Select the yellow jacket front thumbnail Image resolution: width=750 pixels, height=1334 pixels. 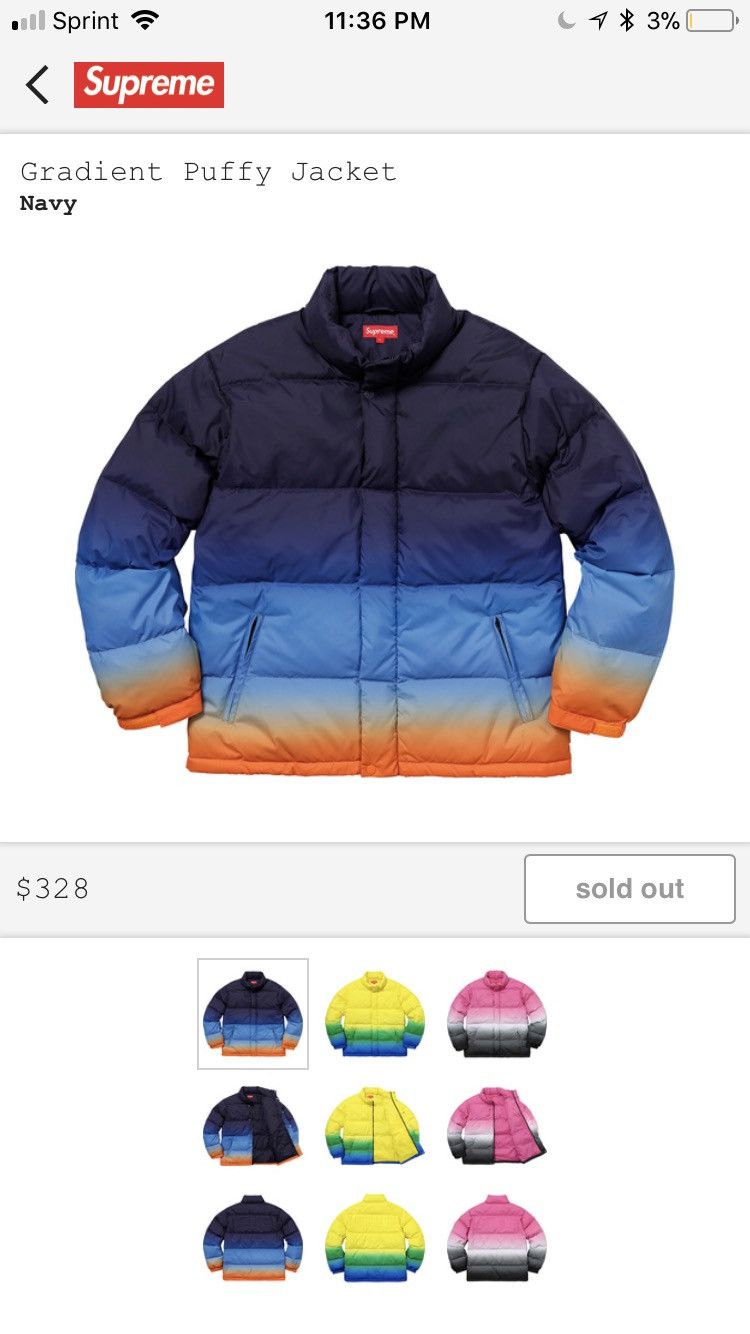375,1014
